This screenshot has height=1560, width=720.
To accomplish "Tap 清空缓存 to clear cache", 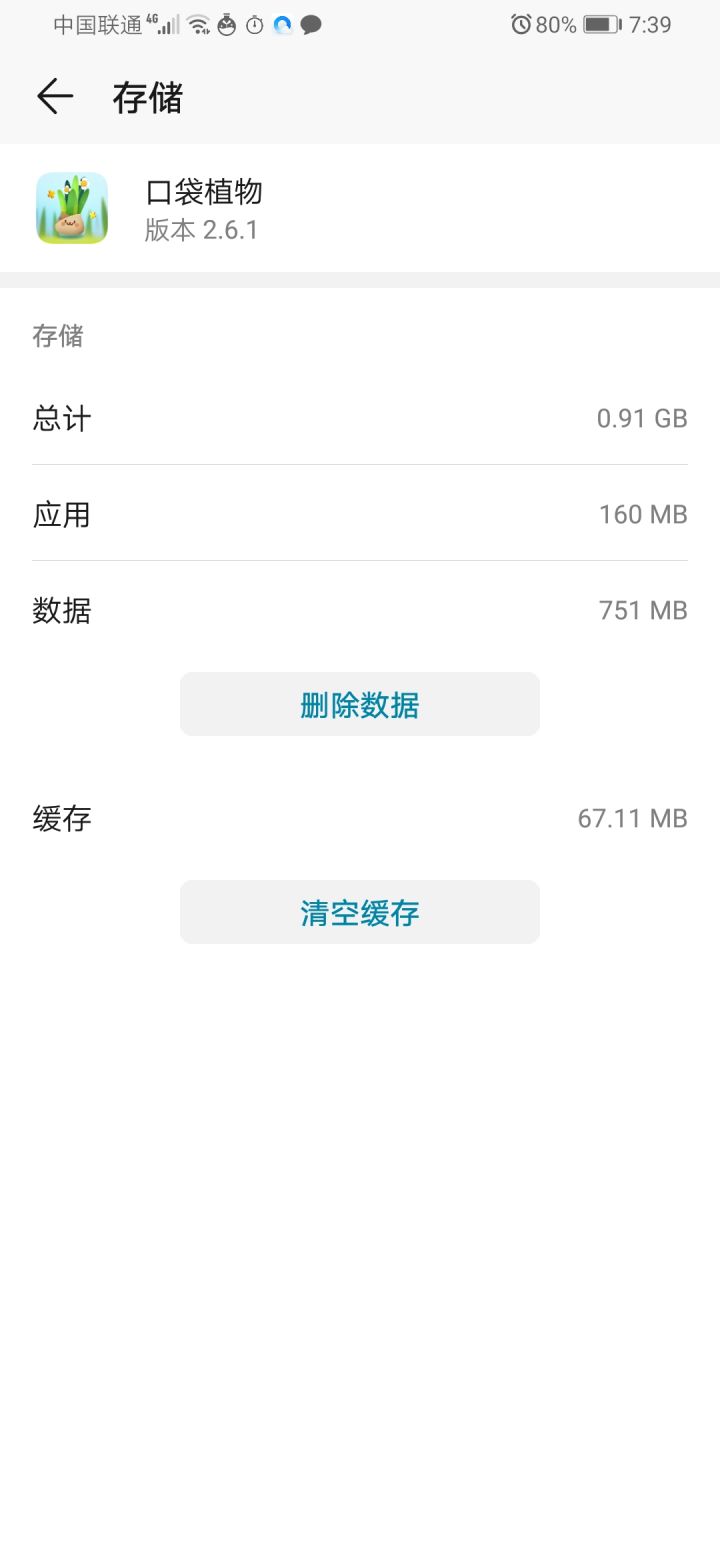I will pos(359,911).
